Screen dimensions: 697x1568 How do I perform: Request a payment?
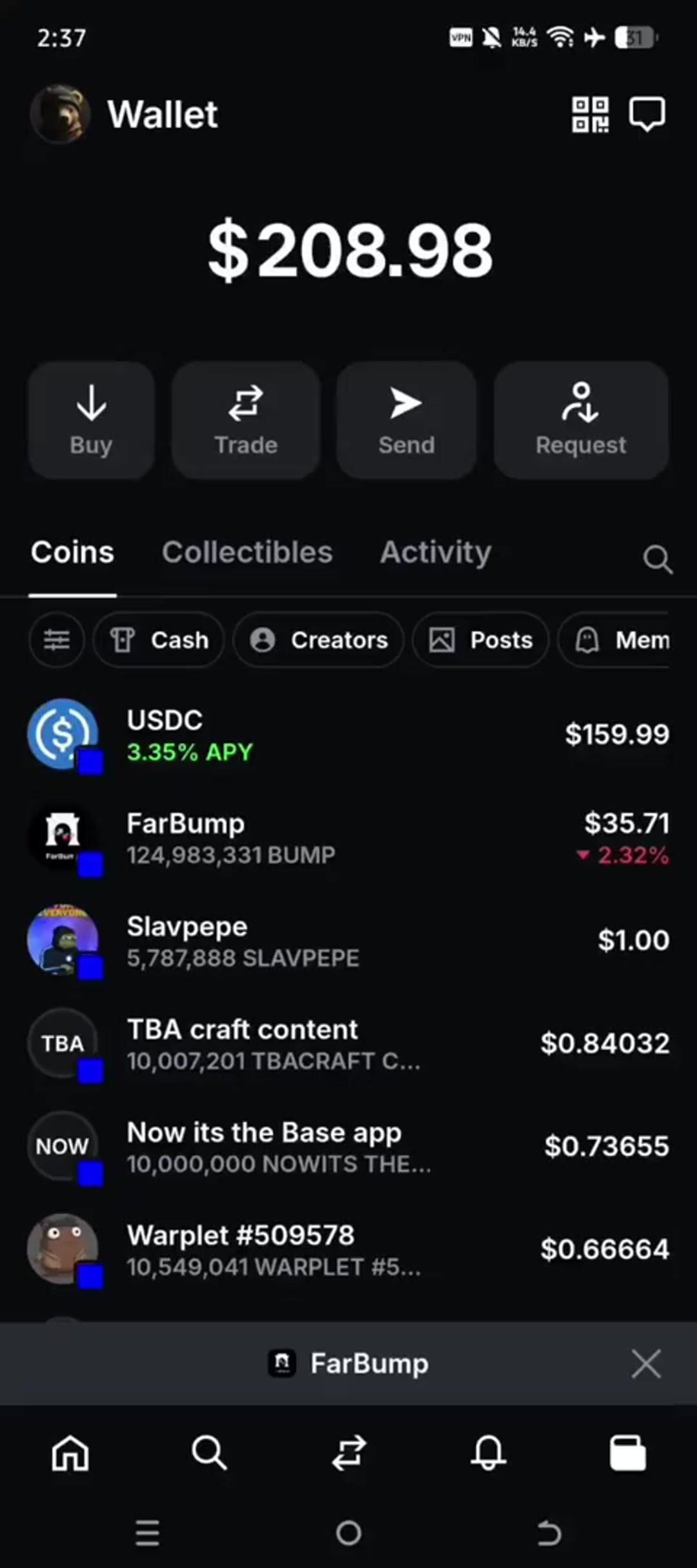tap(580, 420)
